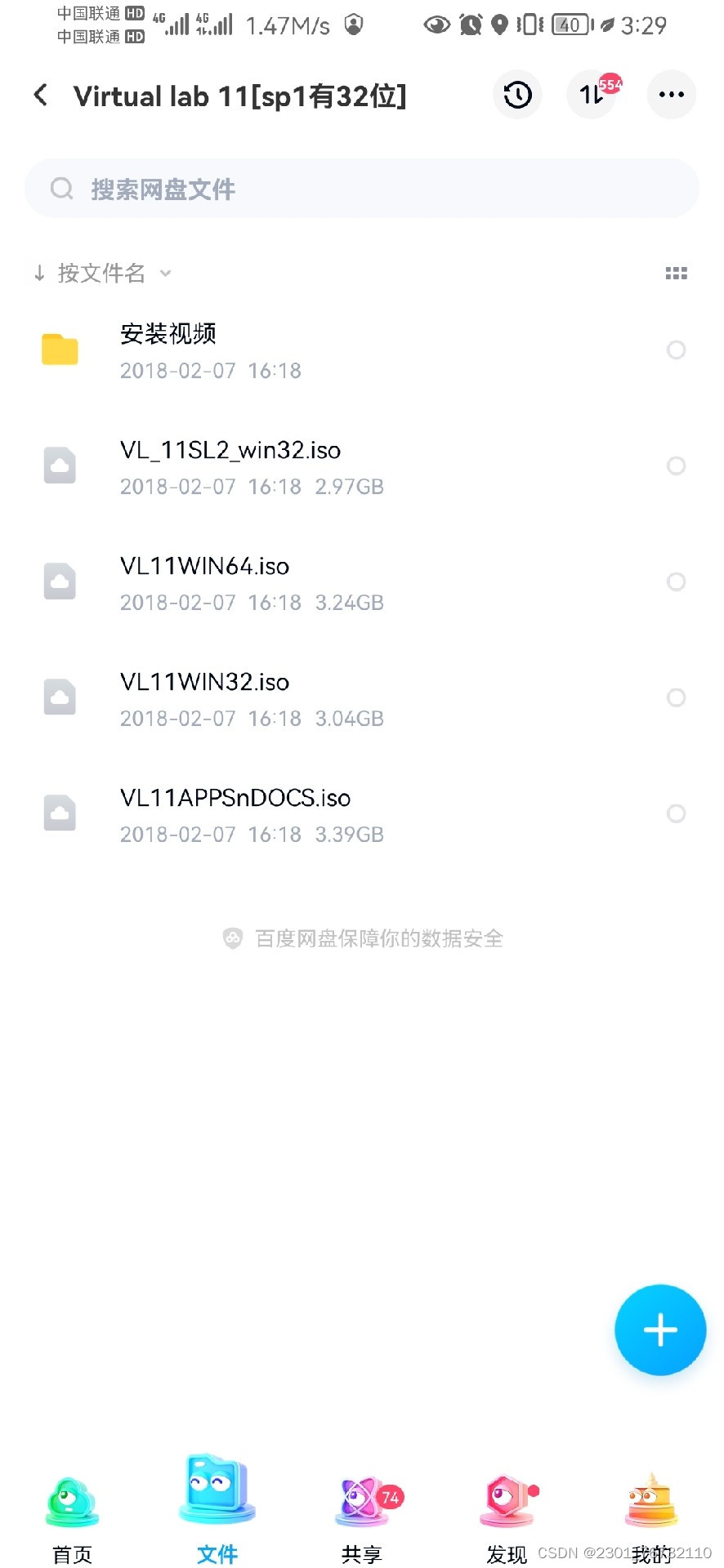Tap the VL11WIN32.iso file thumbnail icon
Screen dimensions: 724x1568
[59, 697]
